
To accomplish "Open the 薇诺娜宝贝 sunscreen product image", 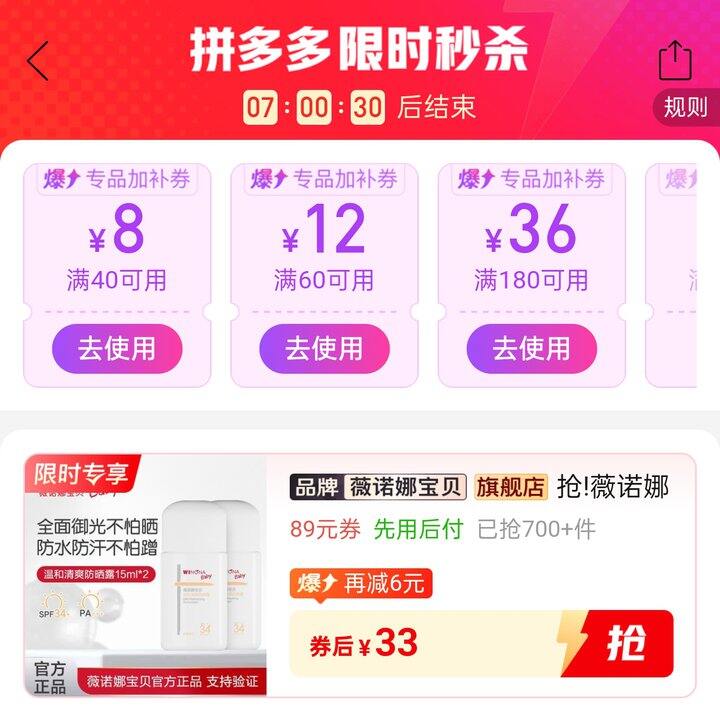I will pos(146,575).
